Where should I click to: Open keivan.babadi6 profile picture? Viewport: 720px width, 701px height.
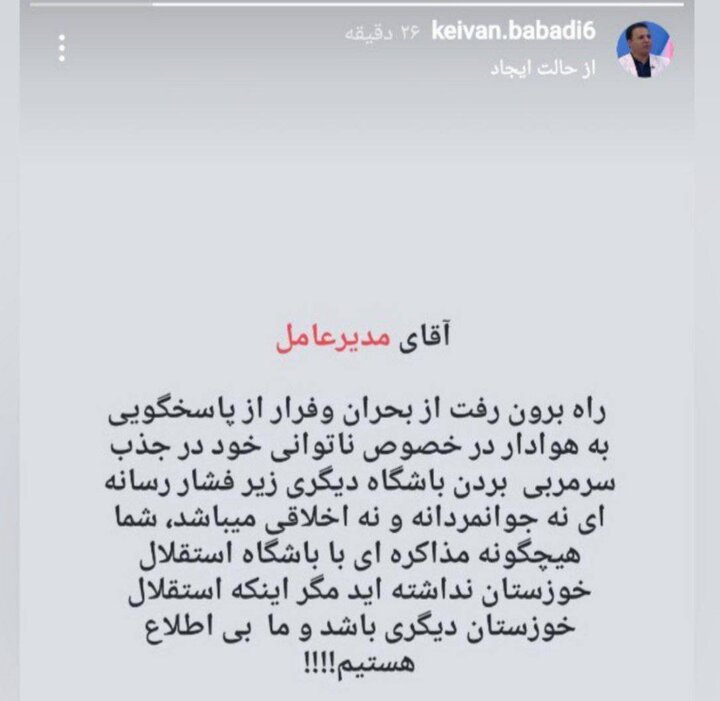644,50
